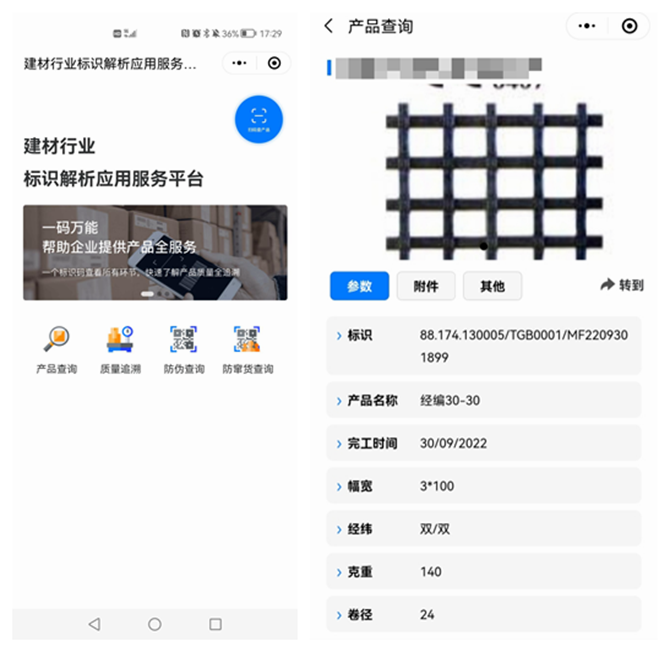The width and height of the screenshot is (670, 652).
Task: Open the 一码万能 banner
Action: (155, 253)
